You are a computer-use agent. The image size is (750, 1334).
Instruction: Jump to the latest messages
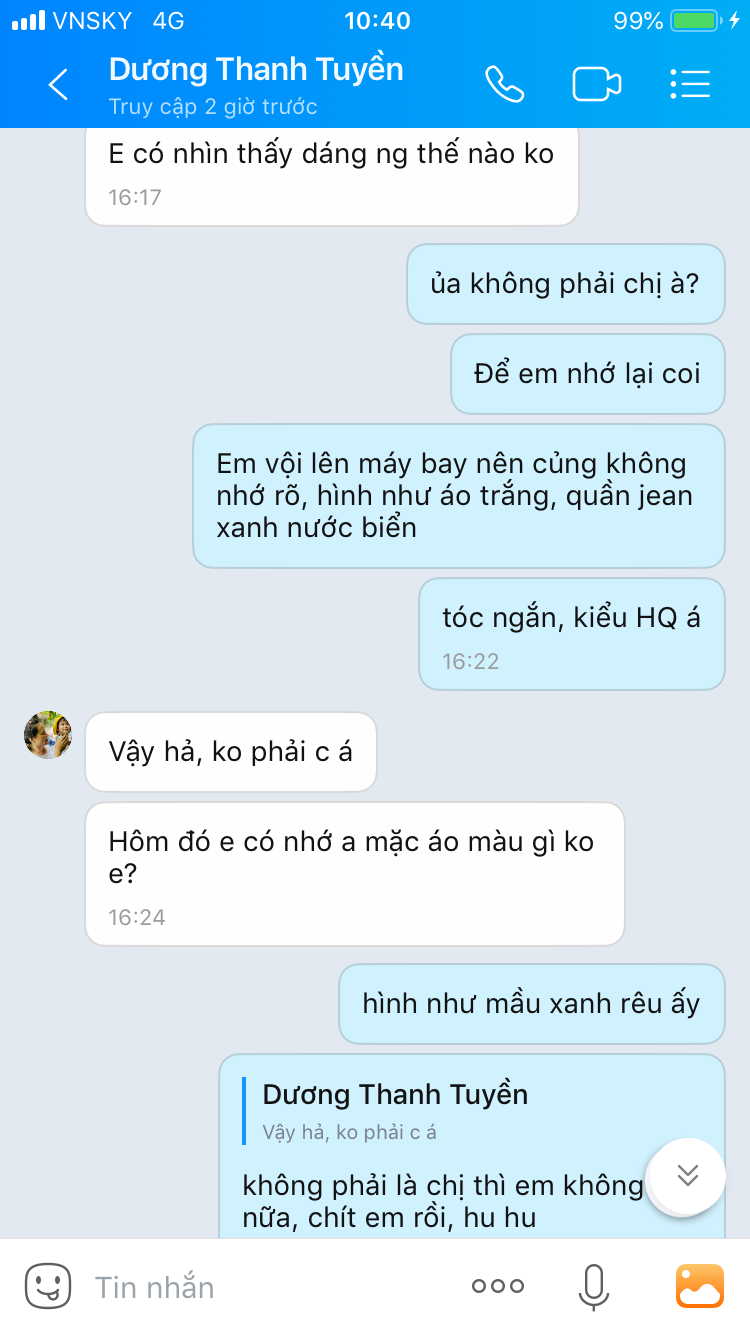[687, 1176]
